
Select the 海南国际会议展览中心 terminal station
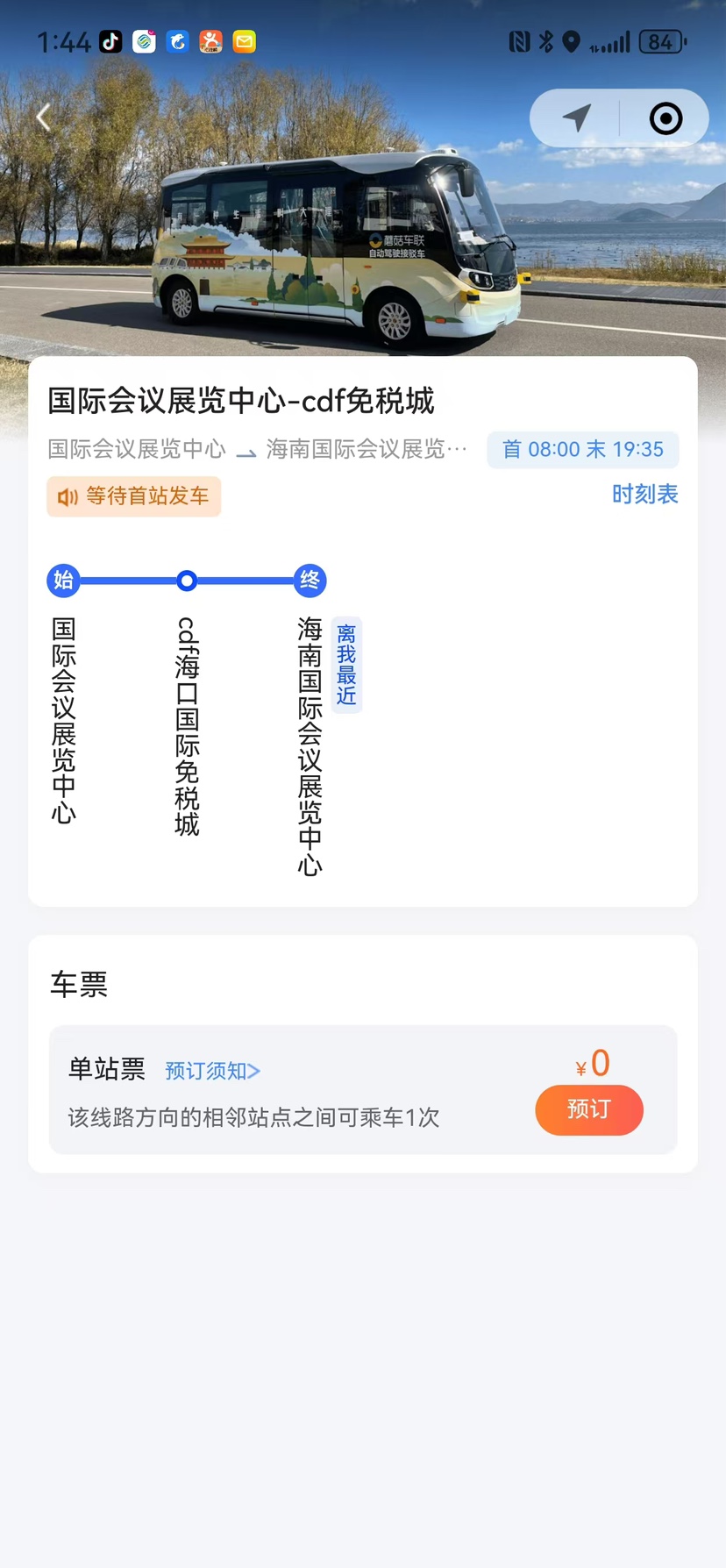[x=310, y=745]
